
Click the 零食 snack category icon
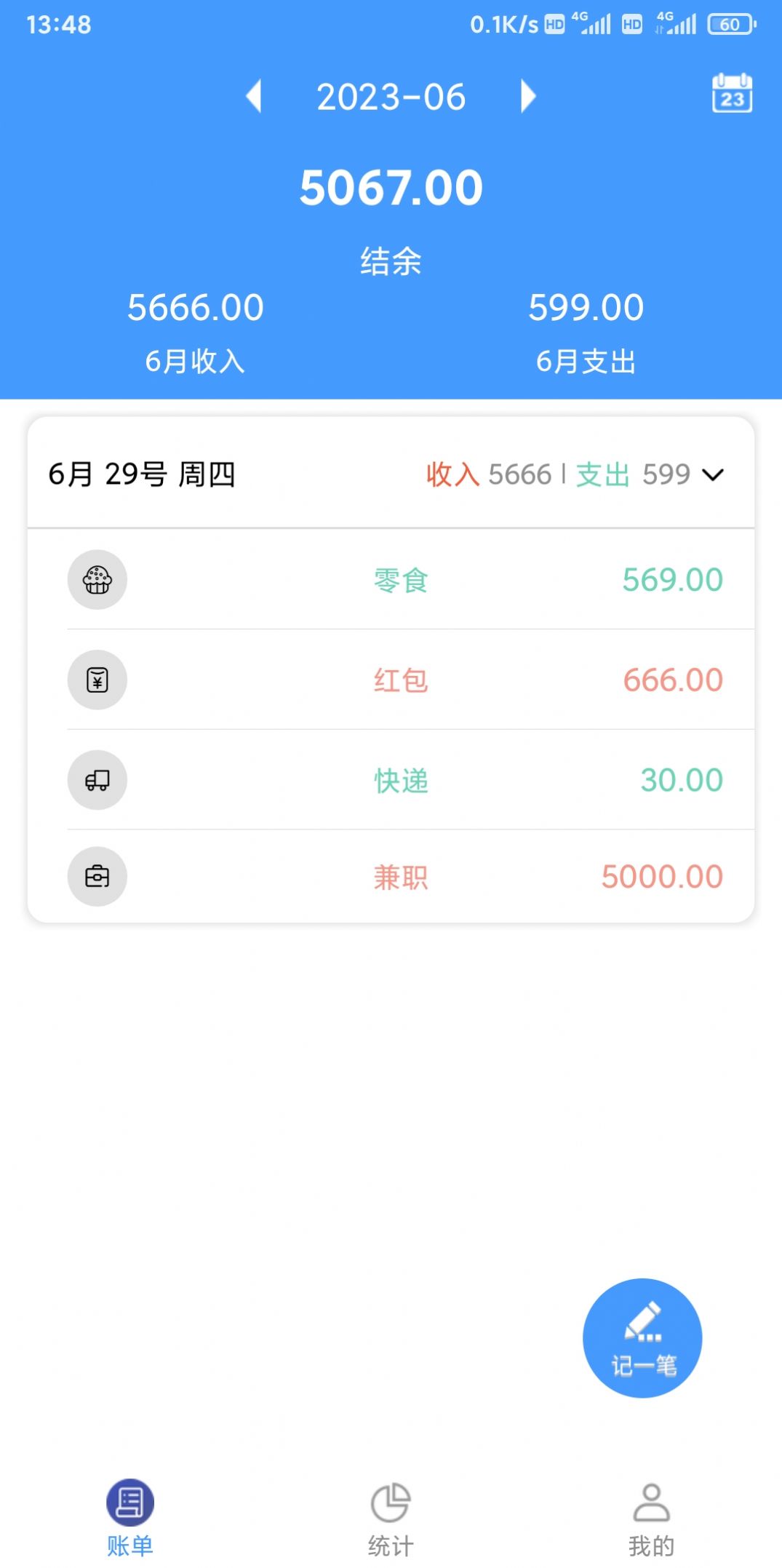pos(97,579)
